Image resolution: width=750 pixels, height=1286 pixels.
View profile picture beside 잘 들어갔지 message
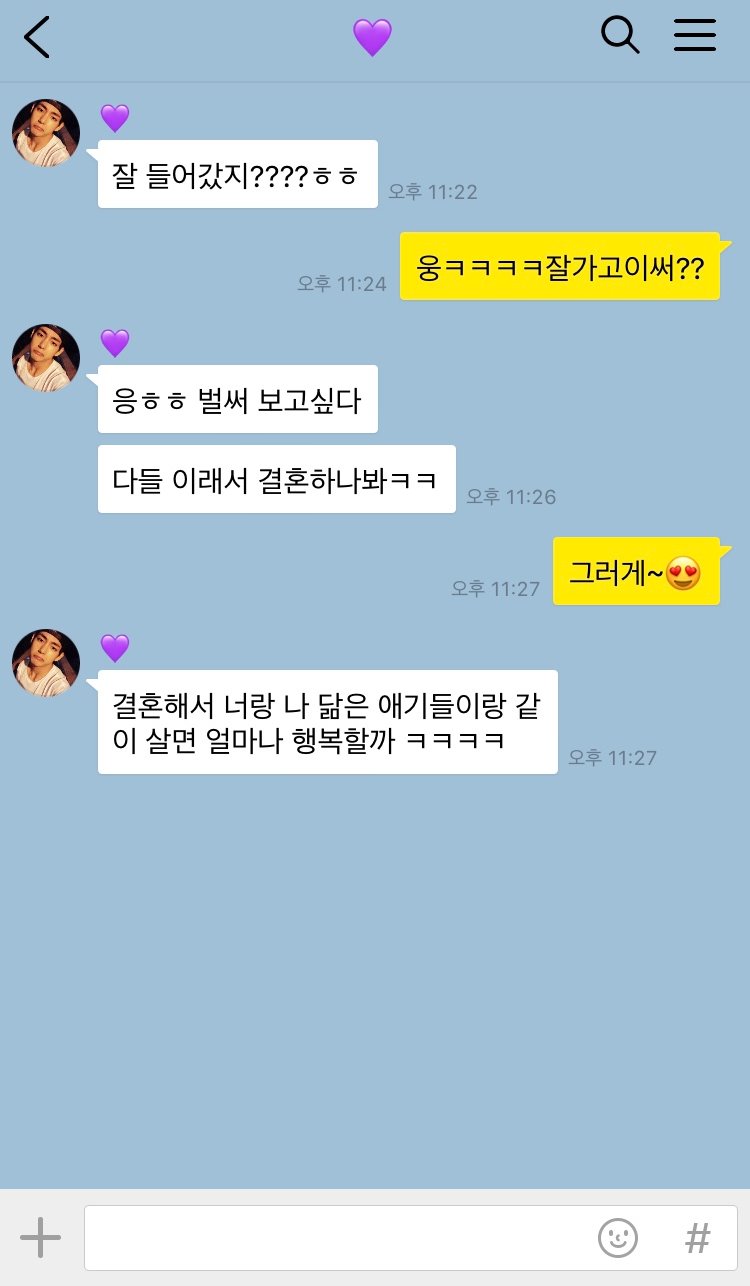click(46, 133)
